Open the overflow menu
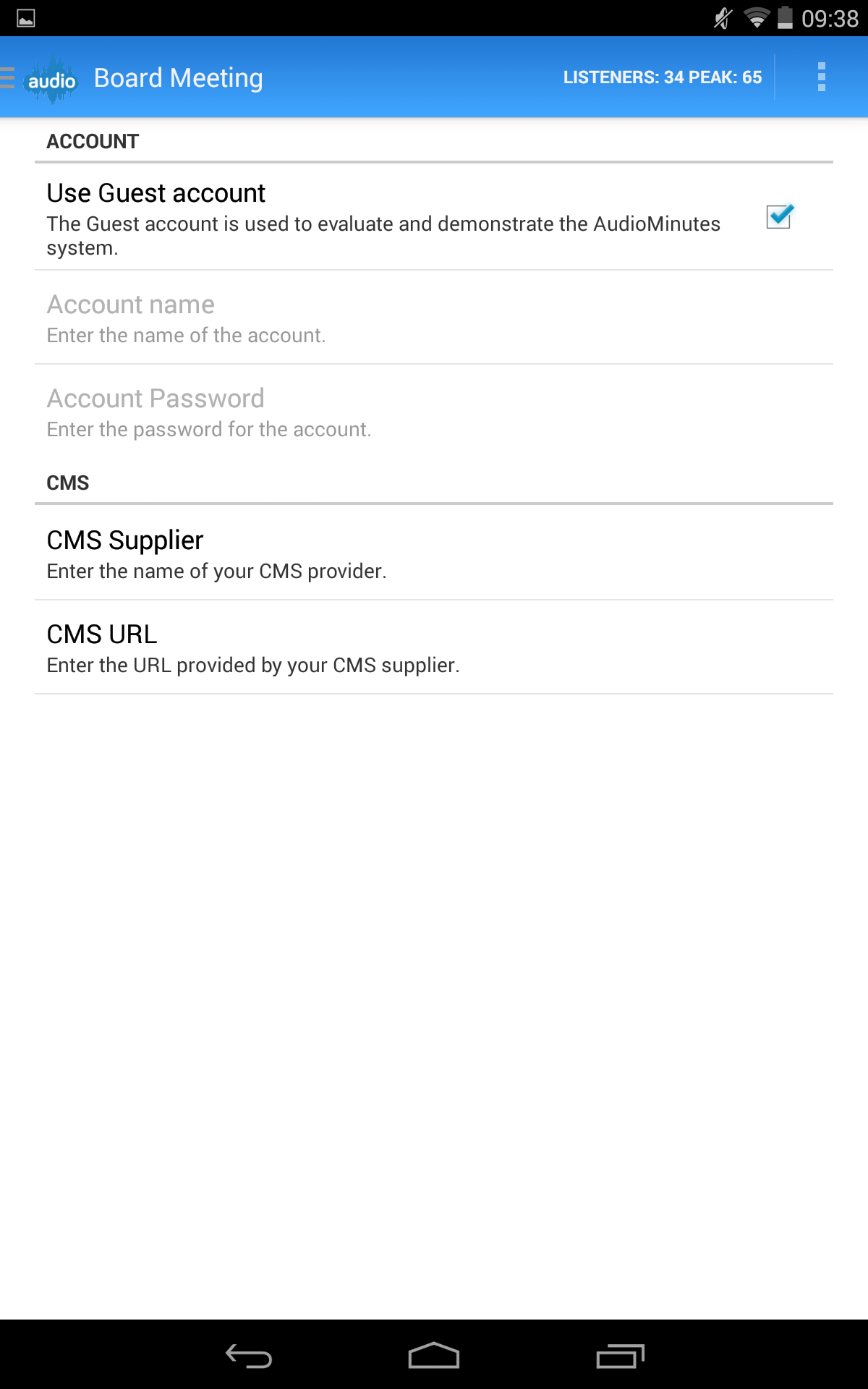This screenshot has width=868, height=1389. tap(821, 77)
